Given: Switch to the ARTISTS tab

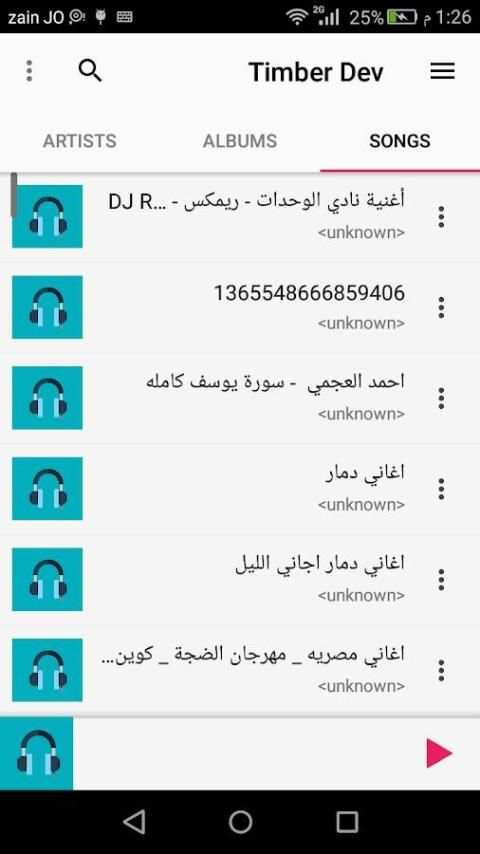Looking at the screenshot, I should [x=80, y=141].
